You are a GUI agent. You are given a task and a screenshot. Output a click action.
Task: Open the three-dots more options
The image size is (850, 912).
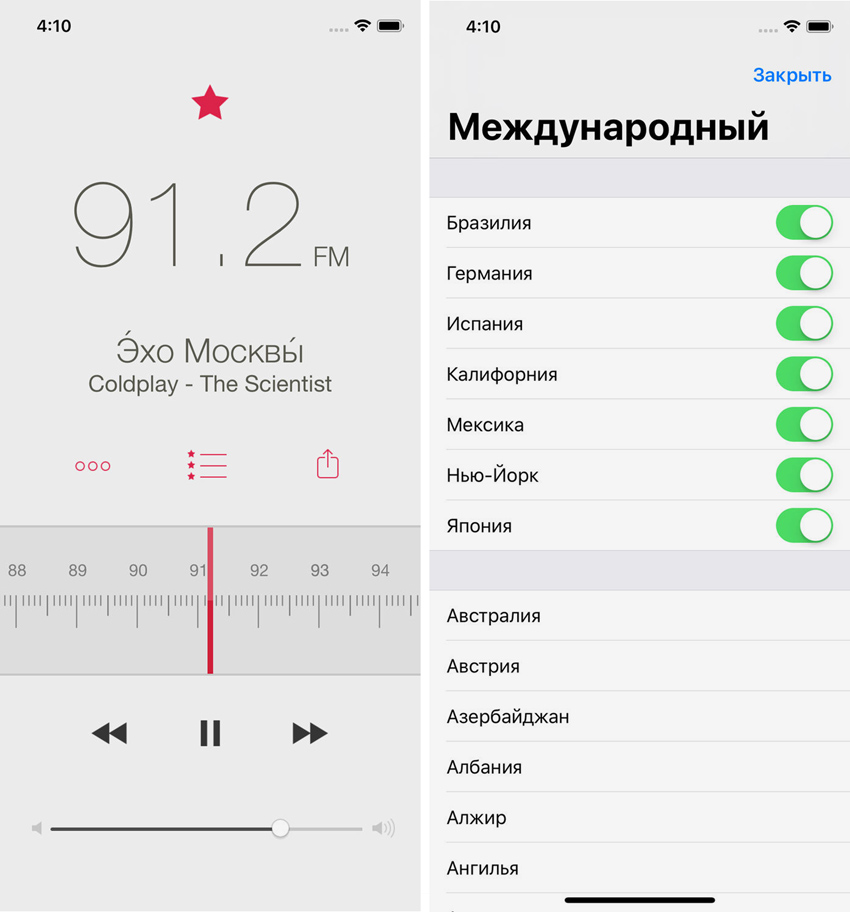pyautogui.click(x=93, y=466)
